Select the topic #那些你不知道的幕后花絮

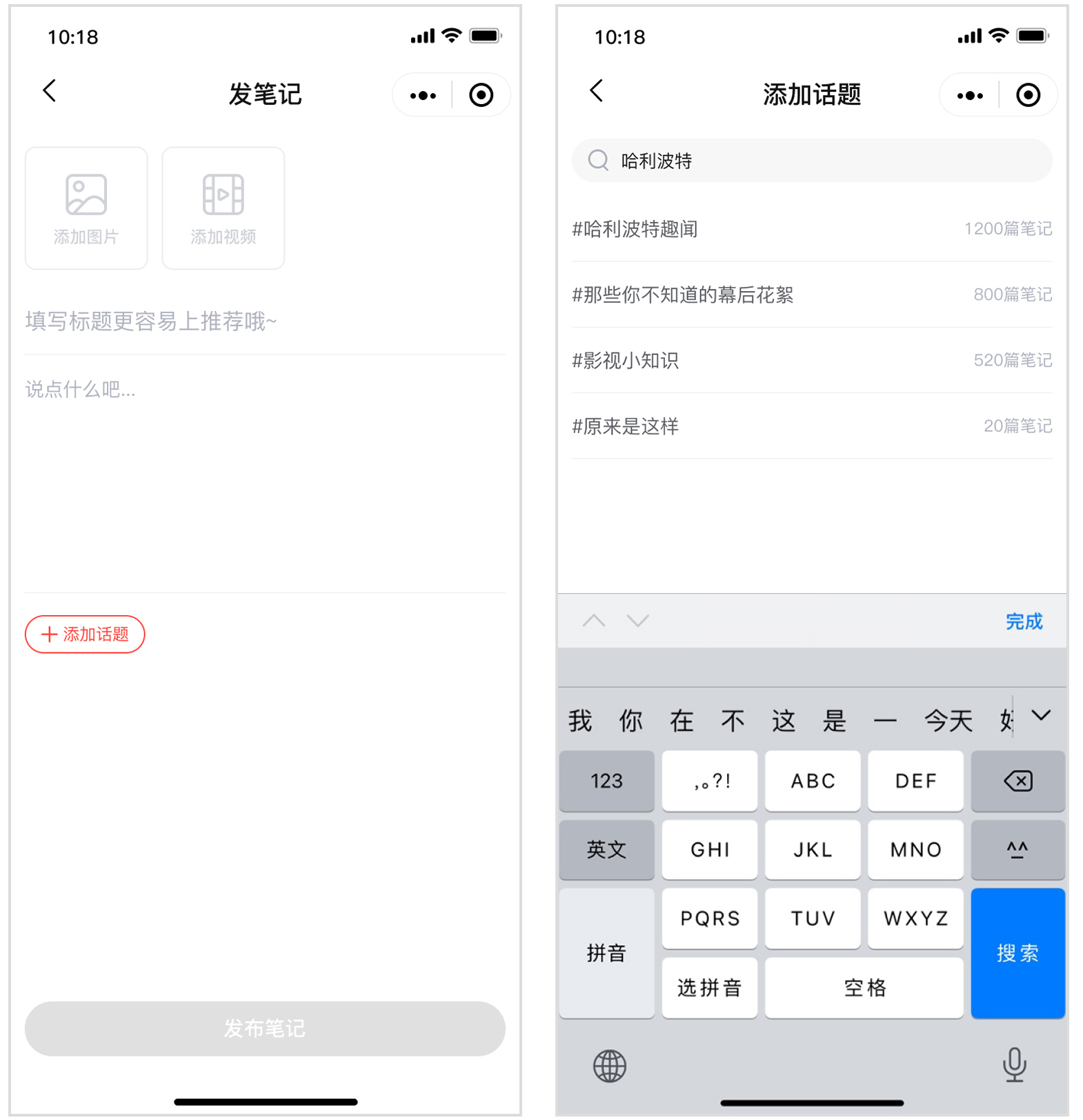pyautogui.click(x=811, y=295)
